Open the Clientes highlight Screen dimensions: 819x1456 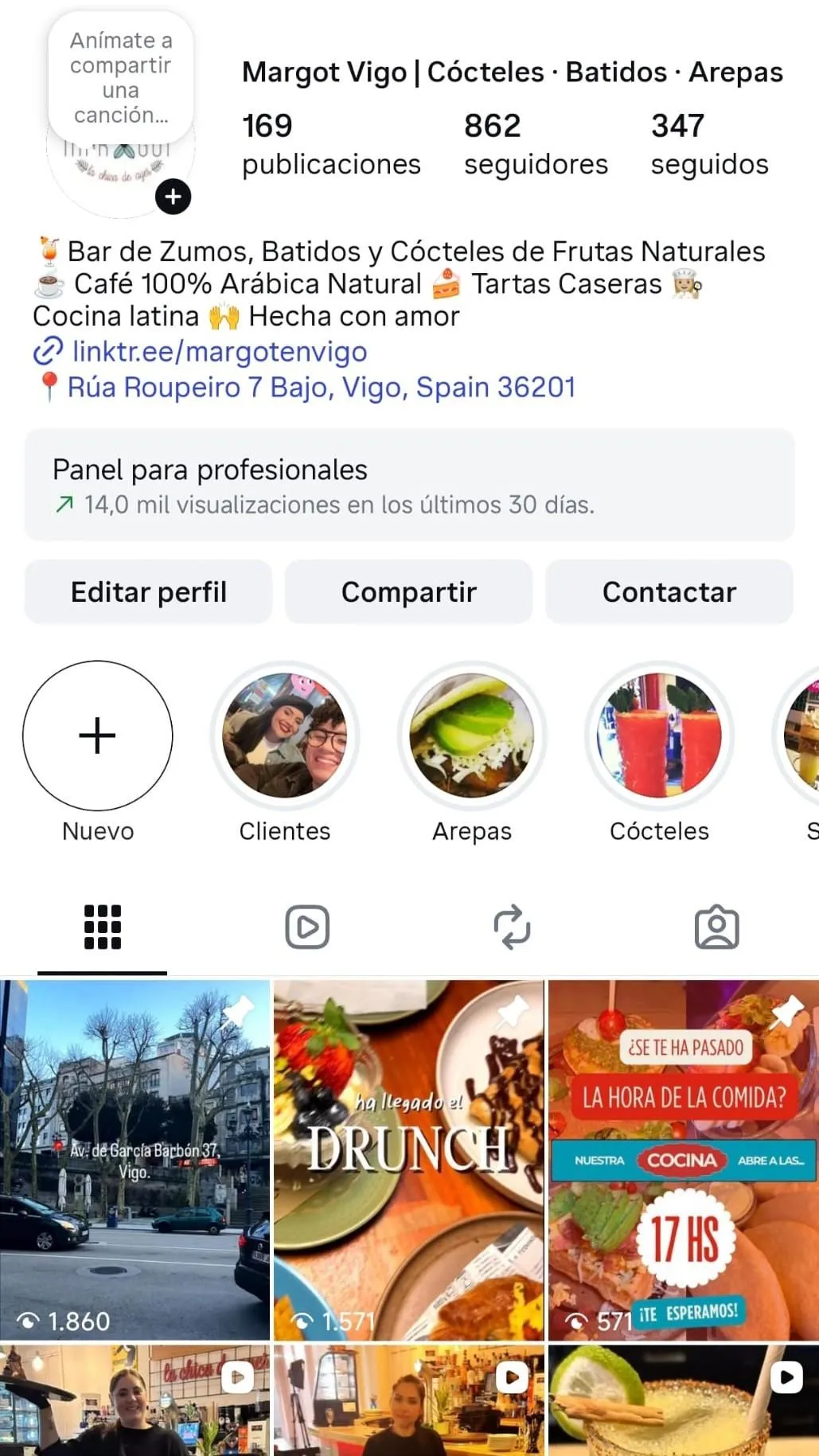(x=285, y=735)
